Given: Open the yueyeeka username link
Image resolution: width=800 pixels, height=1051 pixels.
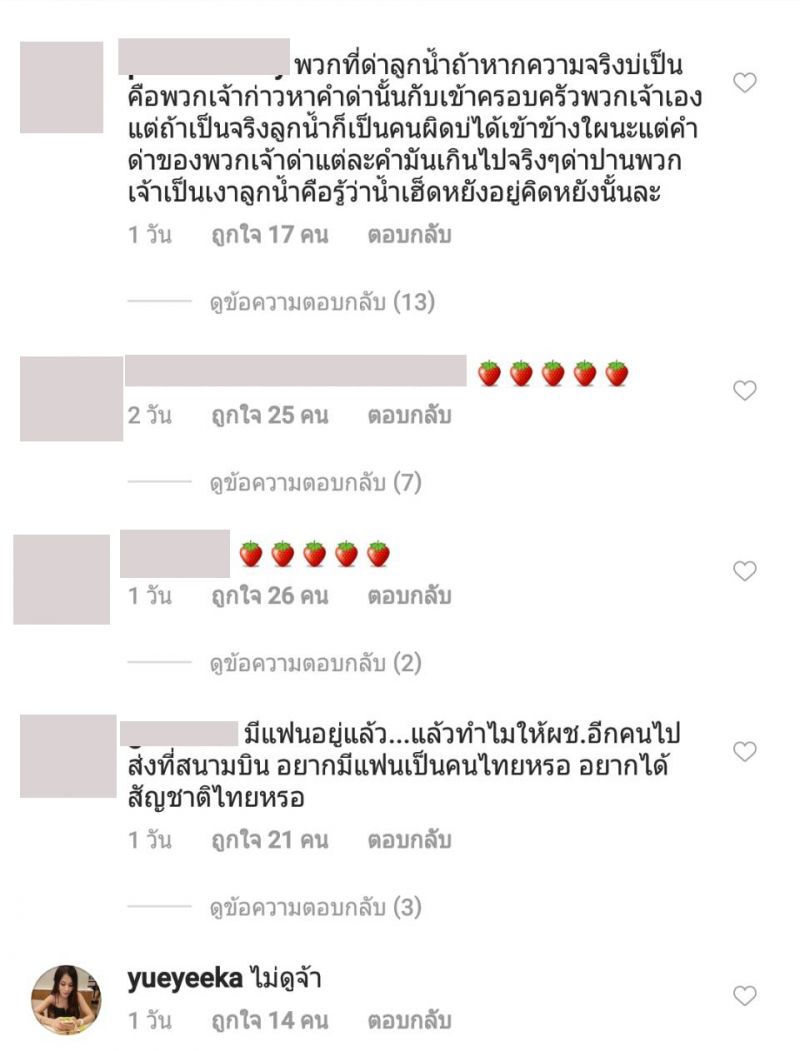Looking at the screenshot, I should 185,980.
